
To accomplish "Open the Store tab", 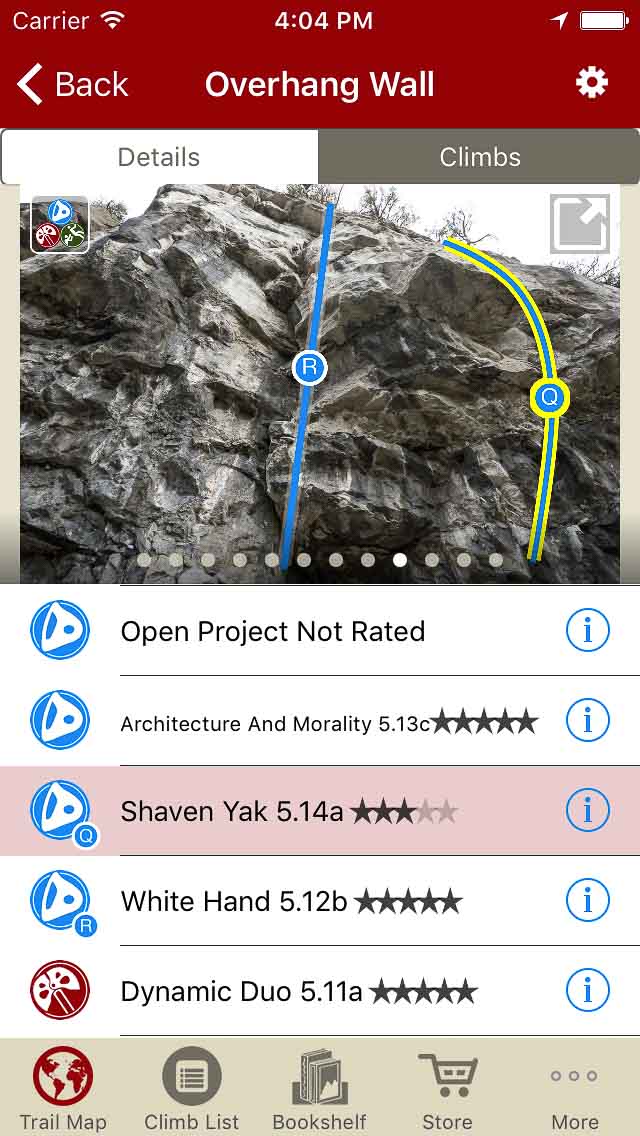I will coord(447,1088).
